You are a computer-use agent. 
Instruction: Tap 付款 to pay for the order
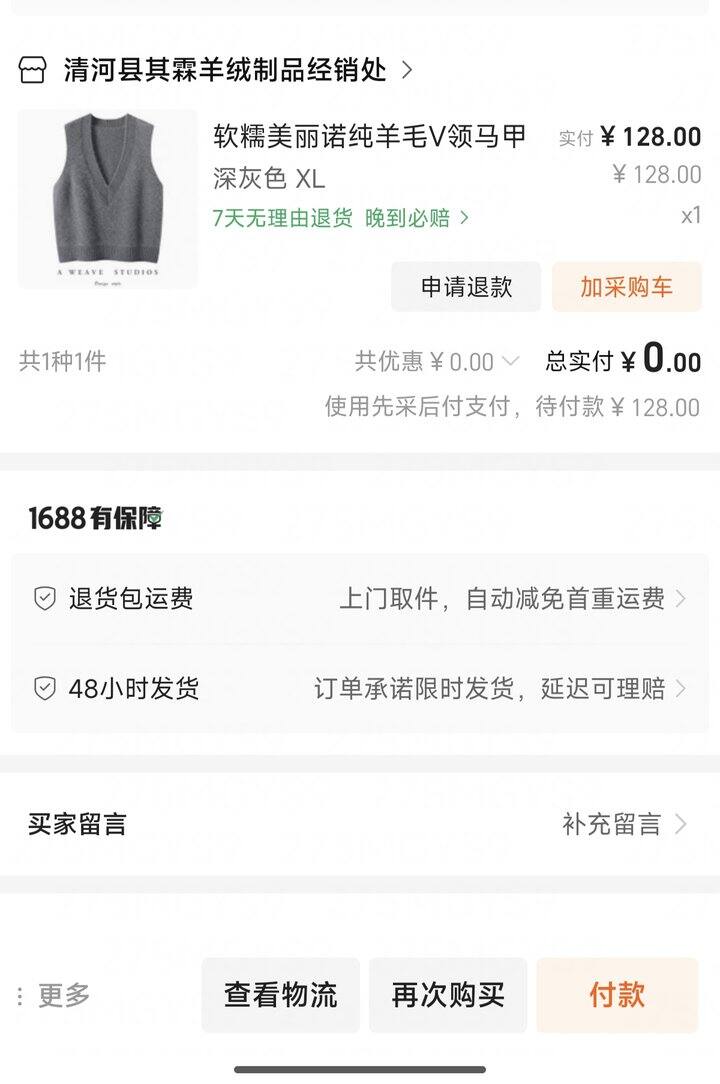(x=617, y=995)
